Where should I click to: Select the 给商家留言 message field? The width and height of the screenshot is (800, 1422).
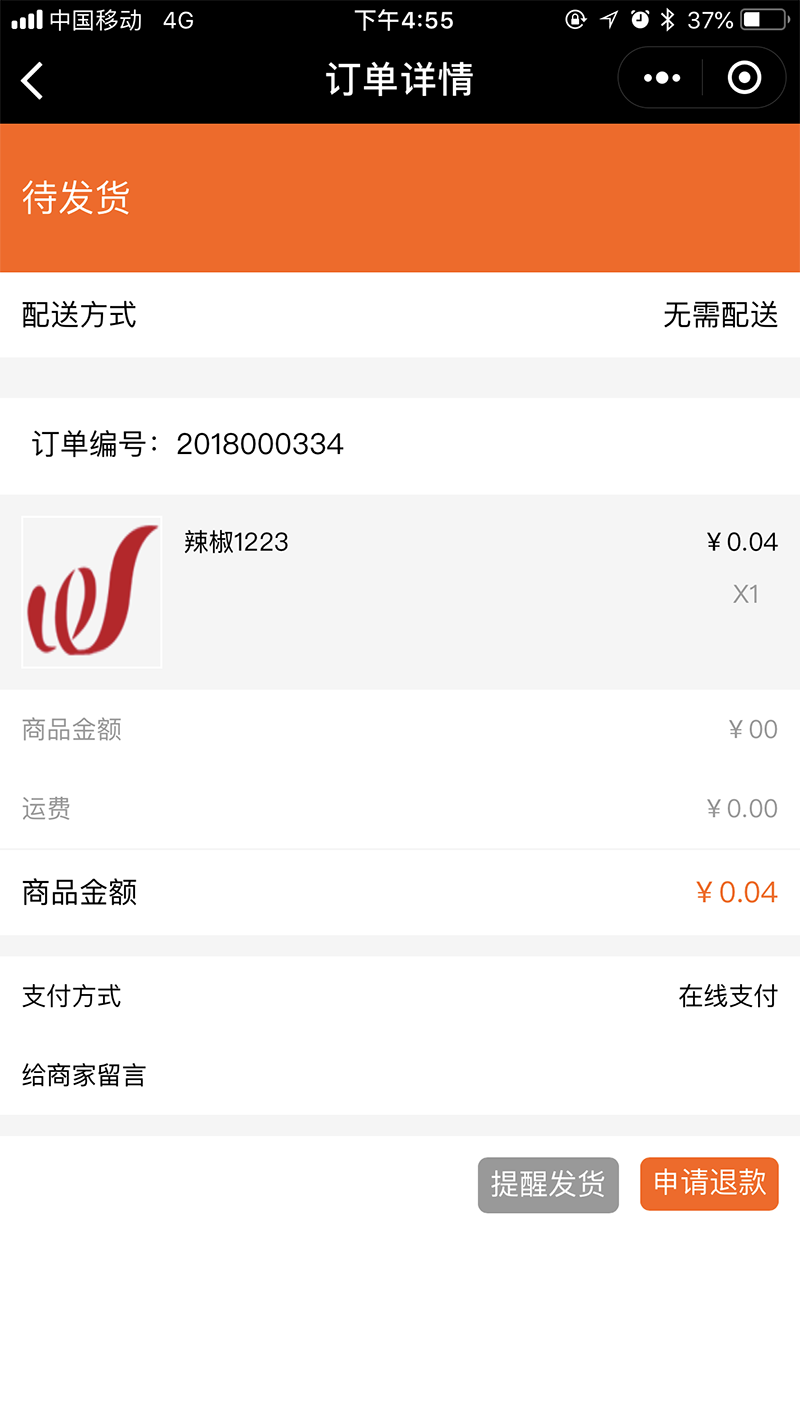click(x=83, y=1075)
